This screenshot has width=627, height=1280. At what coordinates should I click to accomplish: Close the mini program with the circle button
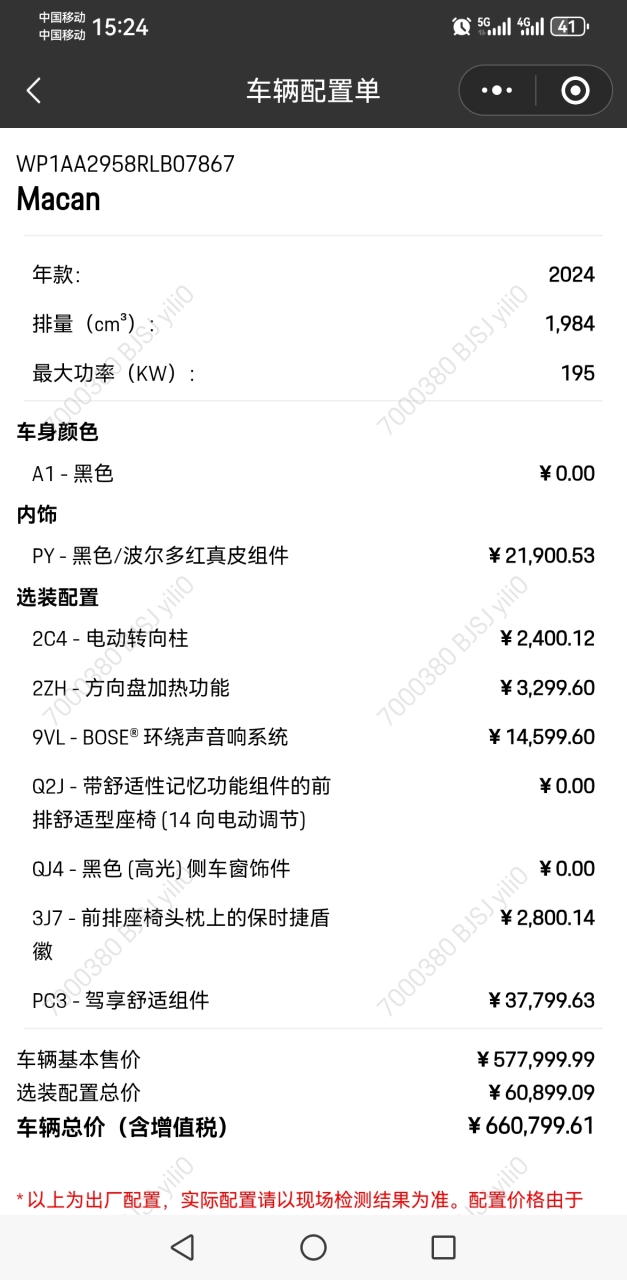coord(575,91)
